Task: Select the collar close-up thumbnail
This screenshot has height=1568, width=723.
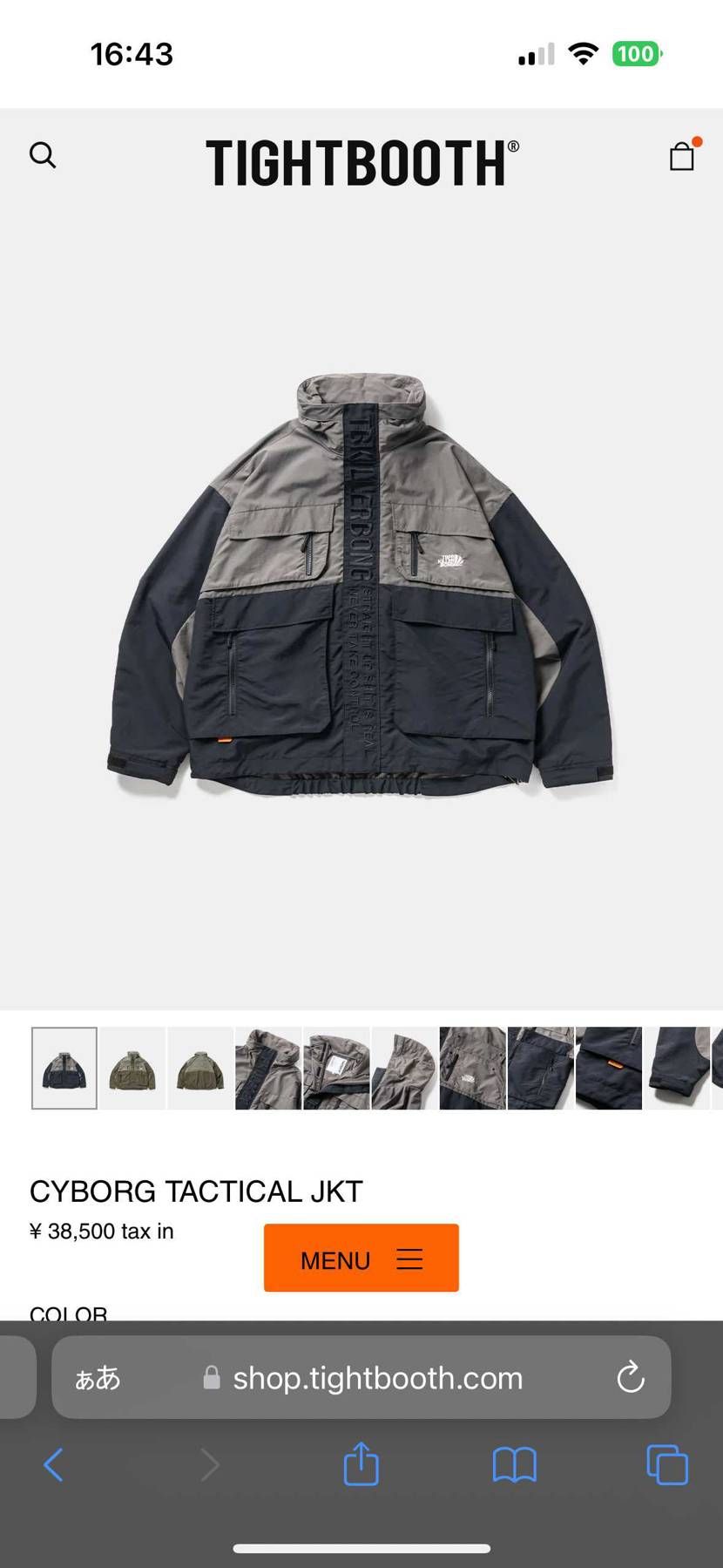Action: 268,1068
